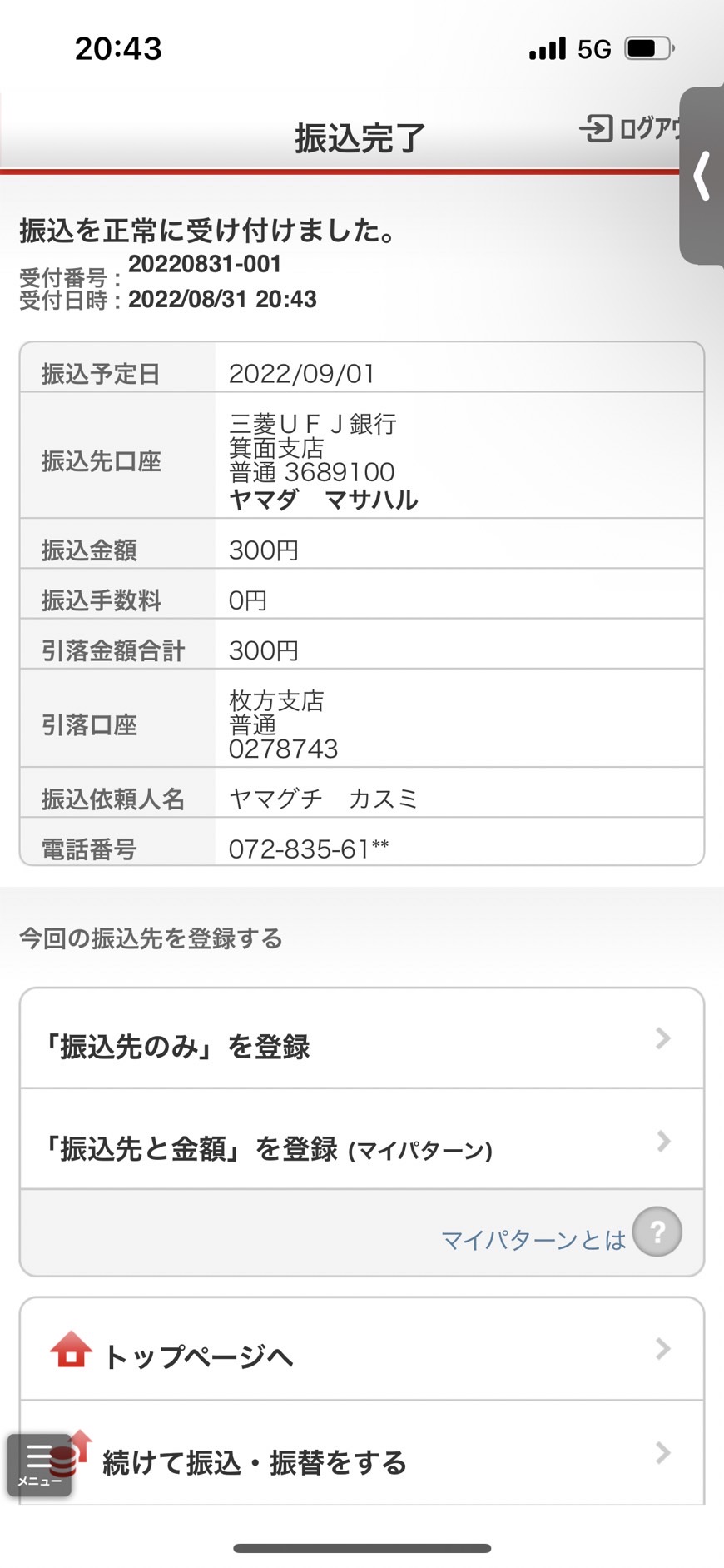Register only the transfer destination
This screenshot has width=724, height=1568.
pos(362,1039)
